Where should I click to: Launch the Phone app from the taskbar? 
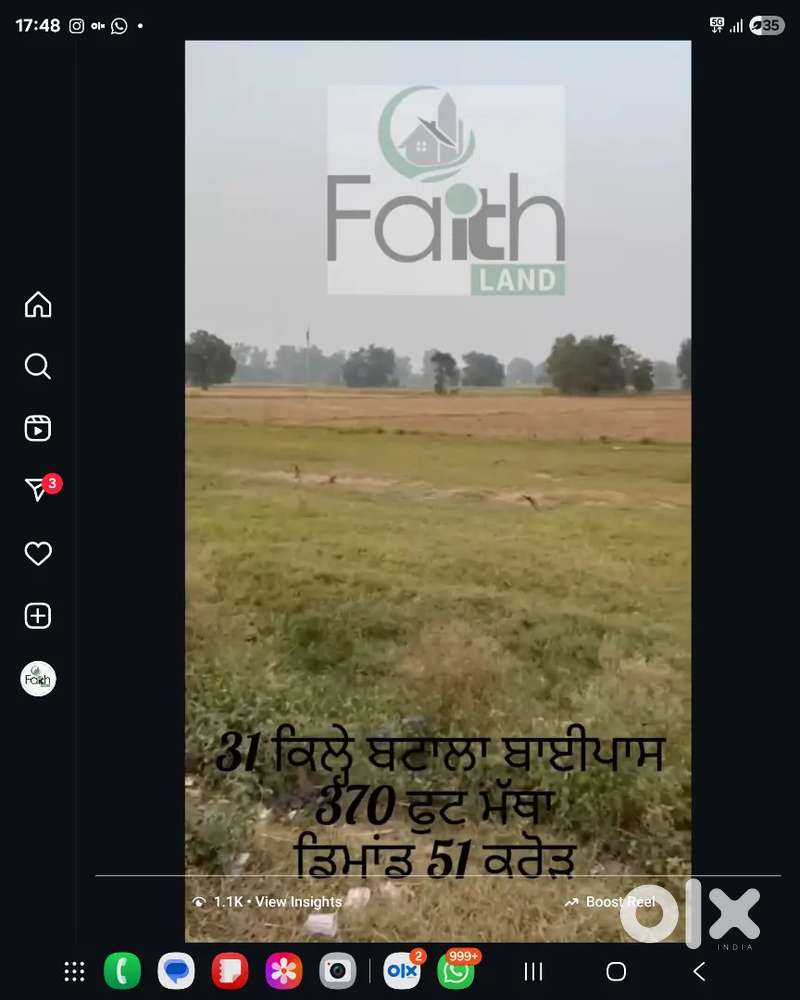point(122,971)
